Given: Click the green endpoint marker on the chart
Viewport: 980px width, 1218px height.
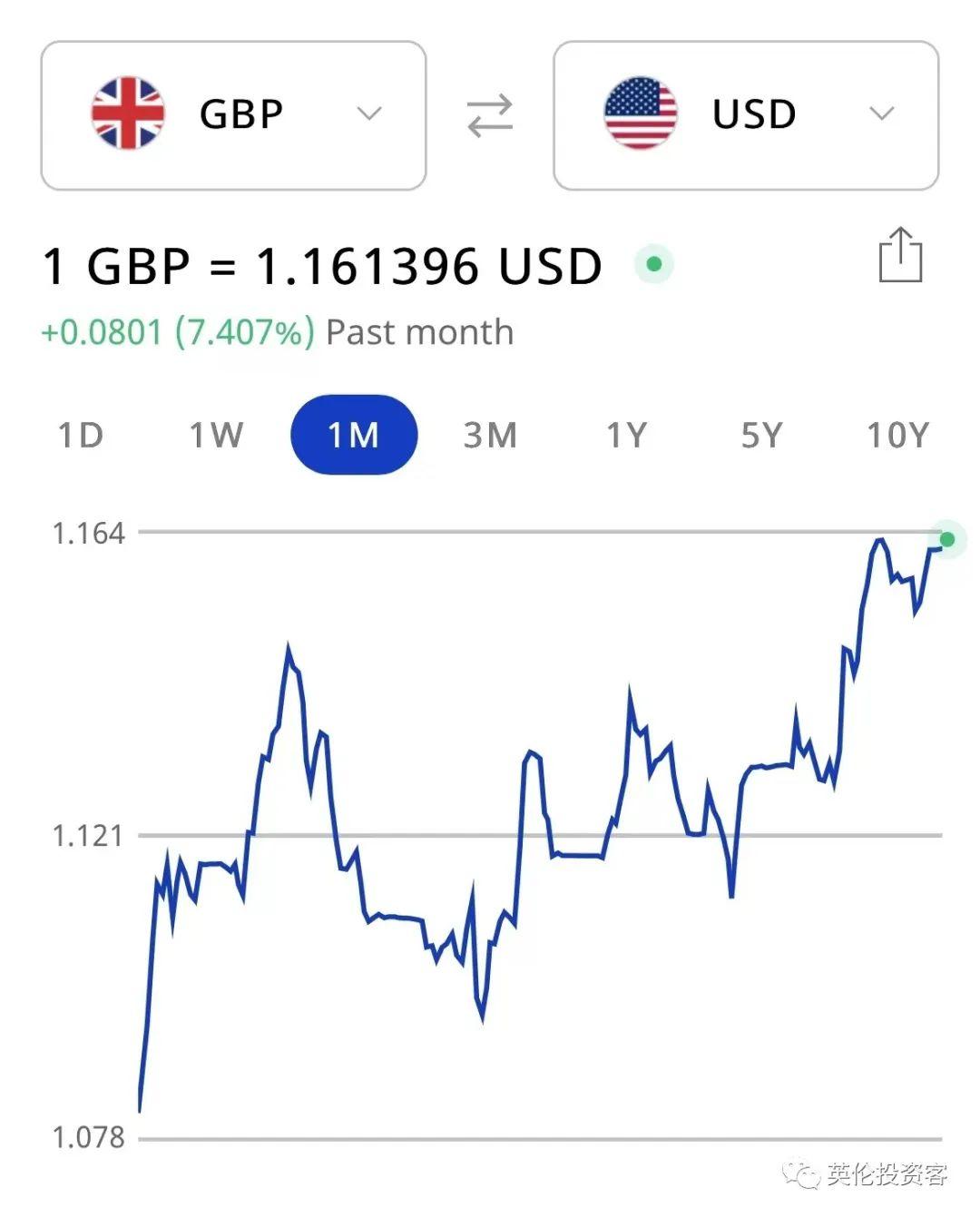Looking at the screenshot, I should pos(946,541).
